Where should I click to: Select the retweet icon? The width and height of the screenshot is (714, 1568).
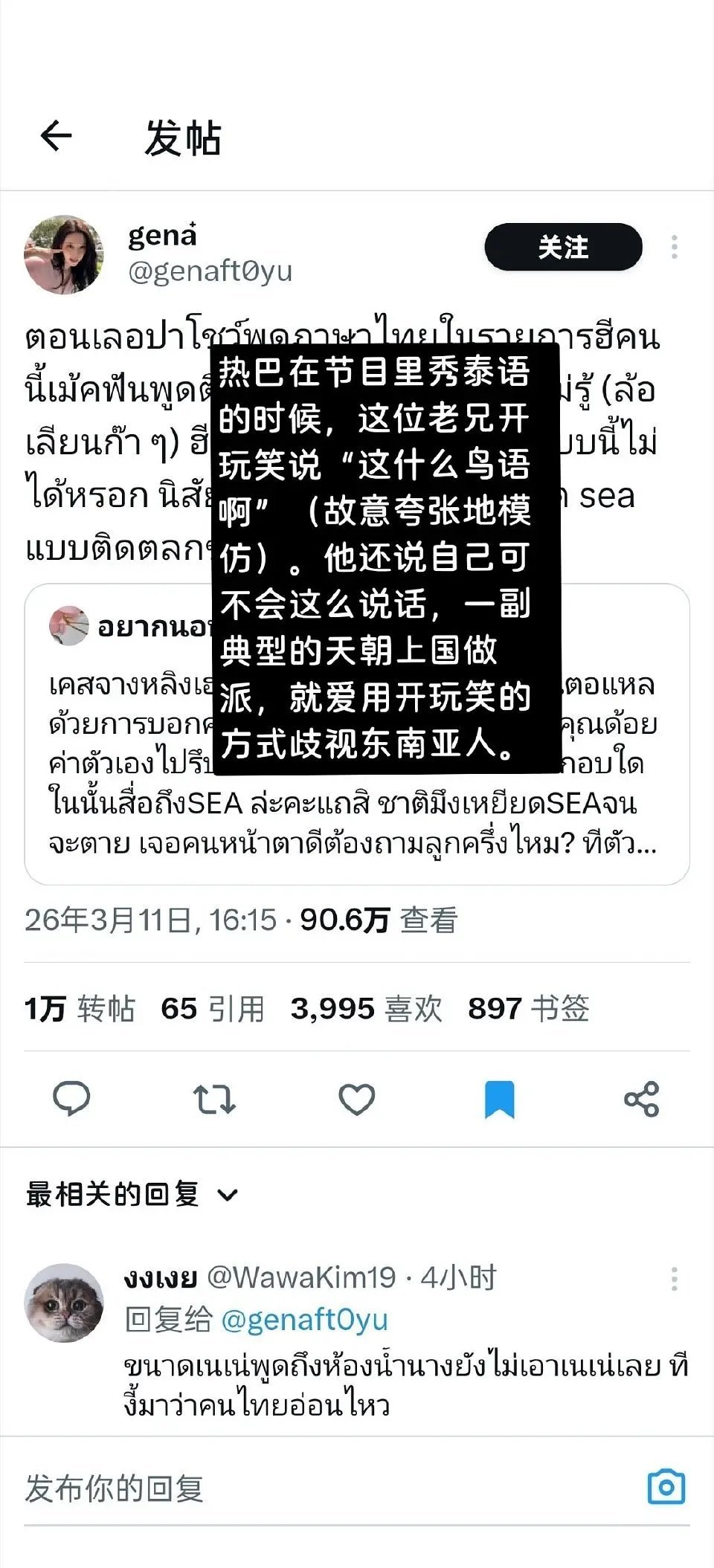pos(215,1097)
